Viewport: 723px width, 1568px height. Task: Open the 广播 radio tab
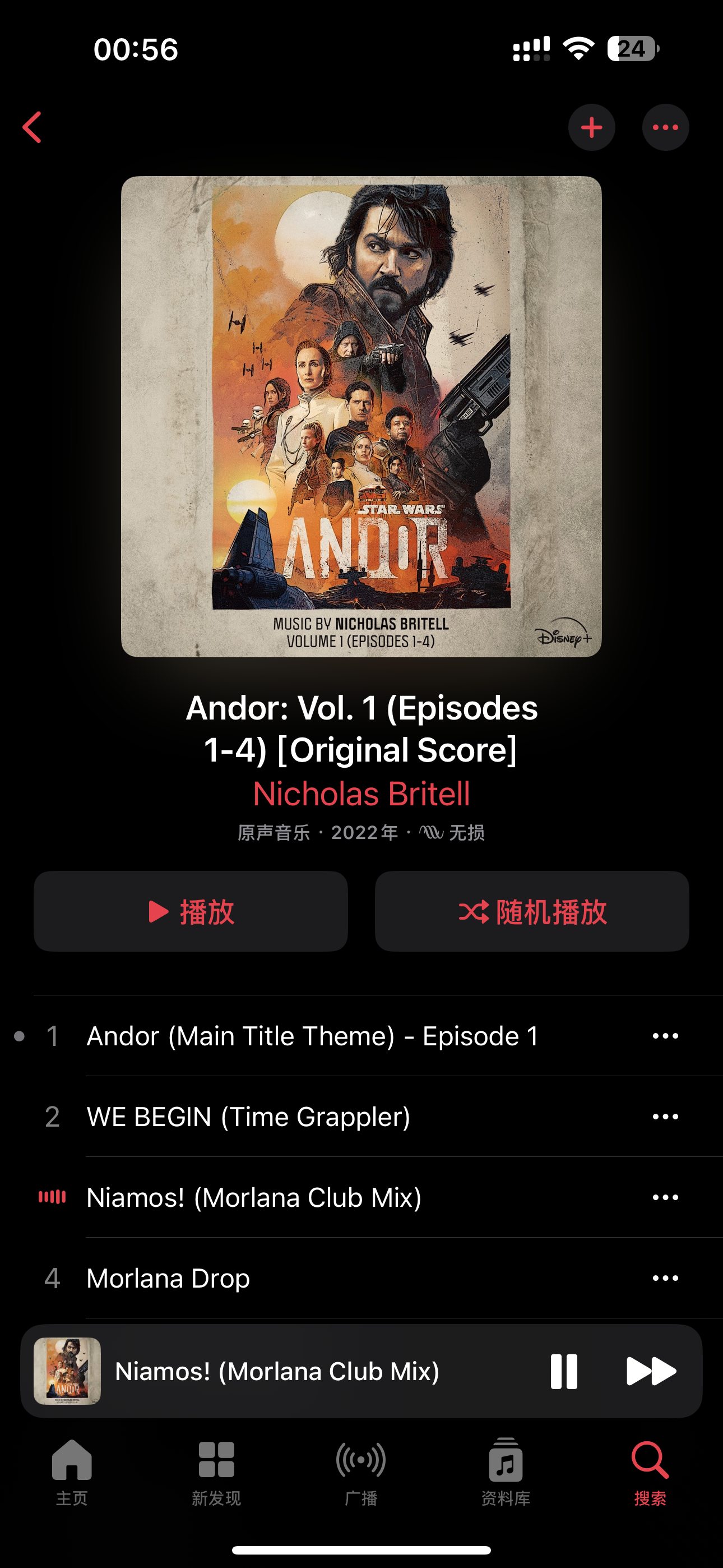(361, 1473)
